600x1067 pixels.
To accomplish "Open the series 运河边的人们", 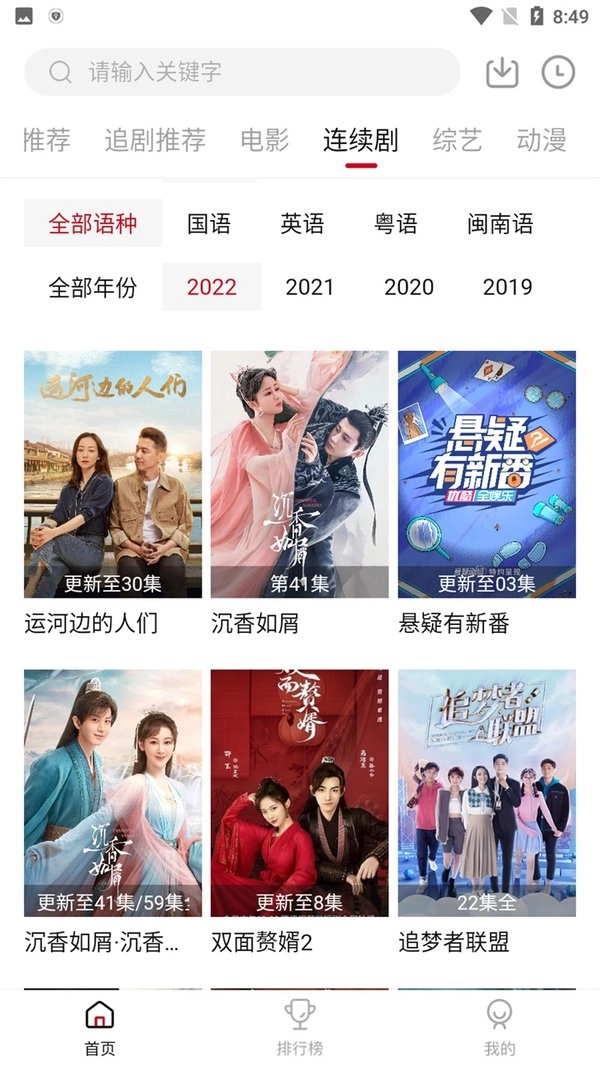I will (x=113, y=475).
